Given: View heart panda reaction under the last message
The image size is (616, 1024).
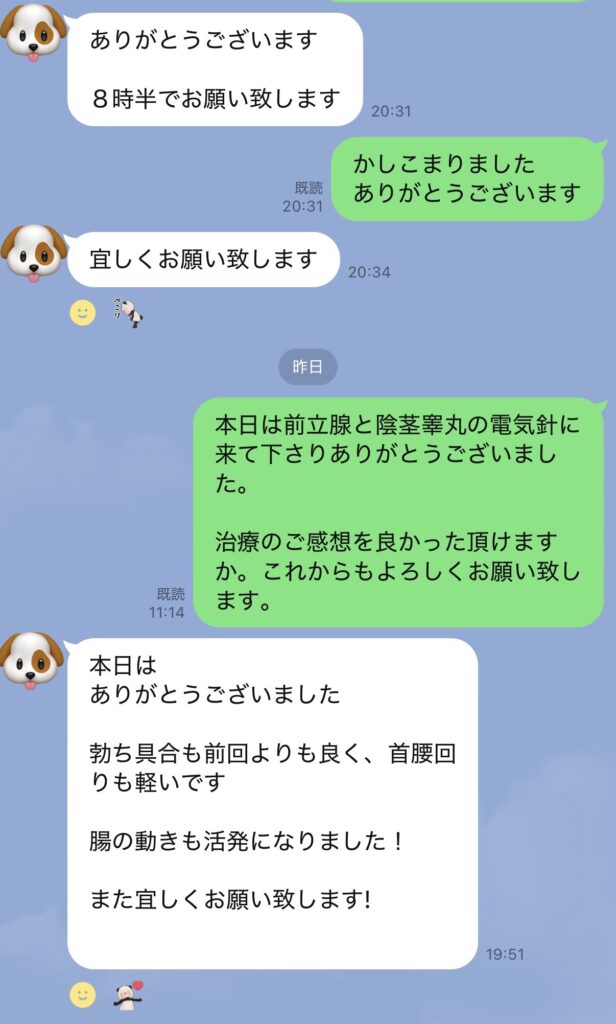Looking at the screenshot, I should (129, 994).
